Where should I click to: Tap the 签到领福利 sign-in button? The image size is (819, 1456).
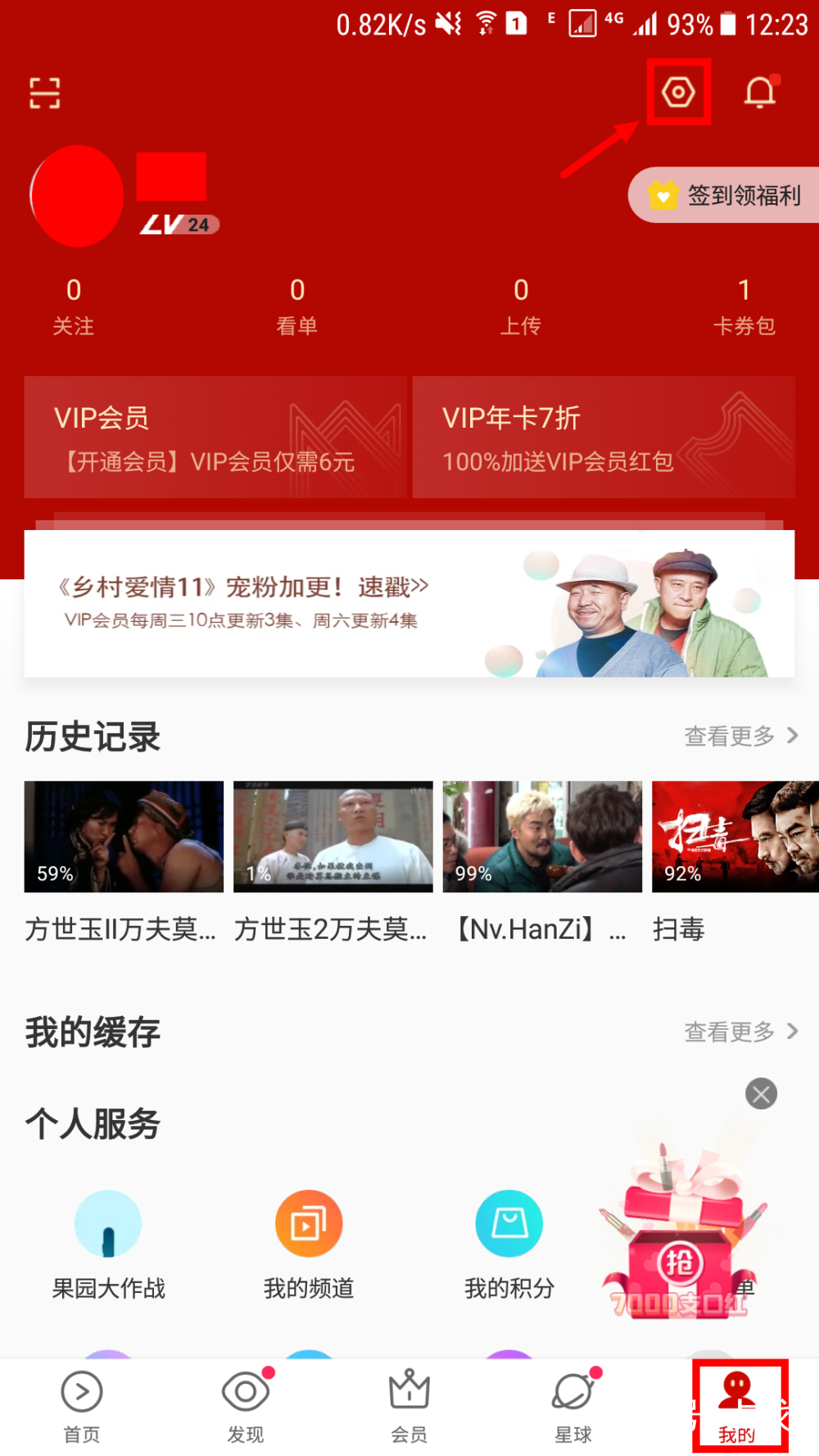tap(735, 196)
